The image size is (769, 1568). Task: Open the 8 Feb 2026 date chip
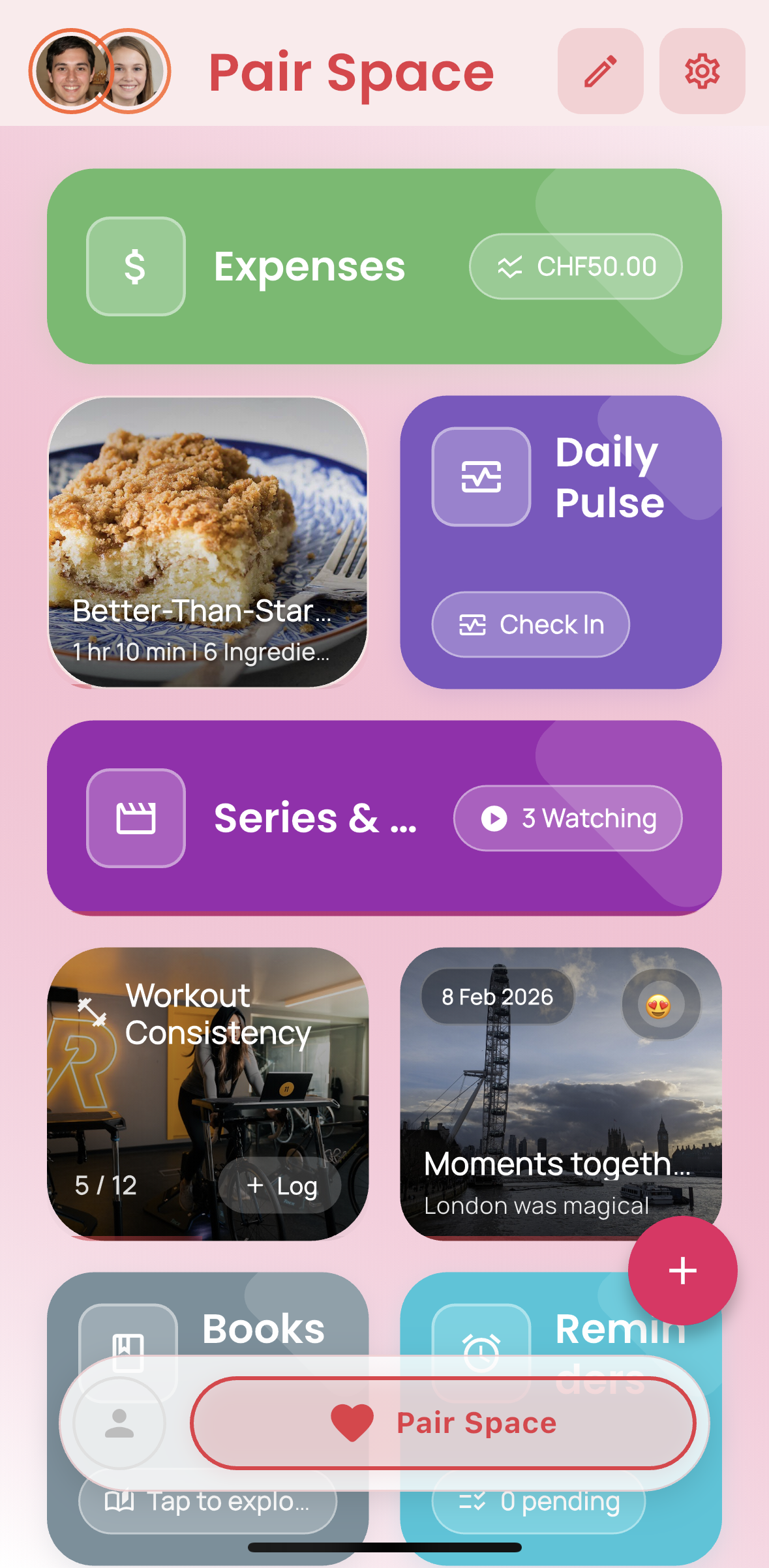coord(496,997)
